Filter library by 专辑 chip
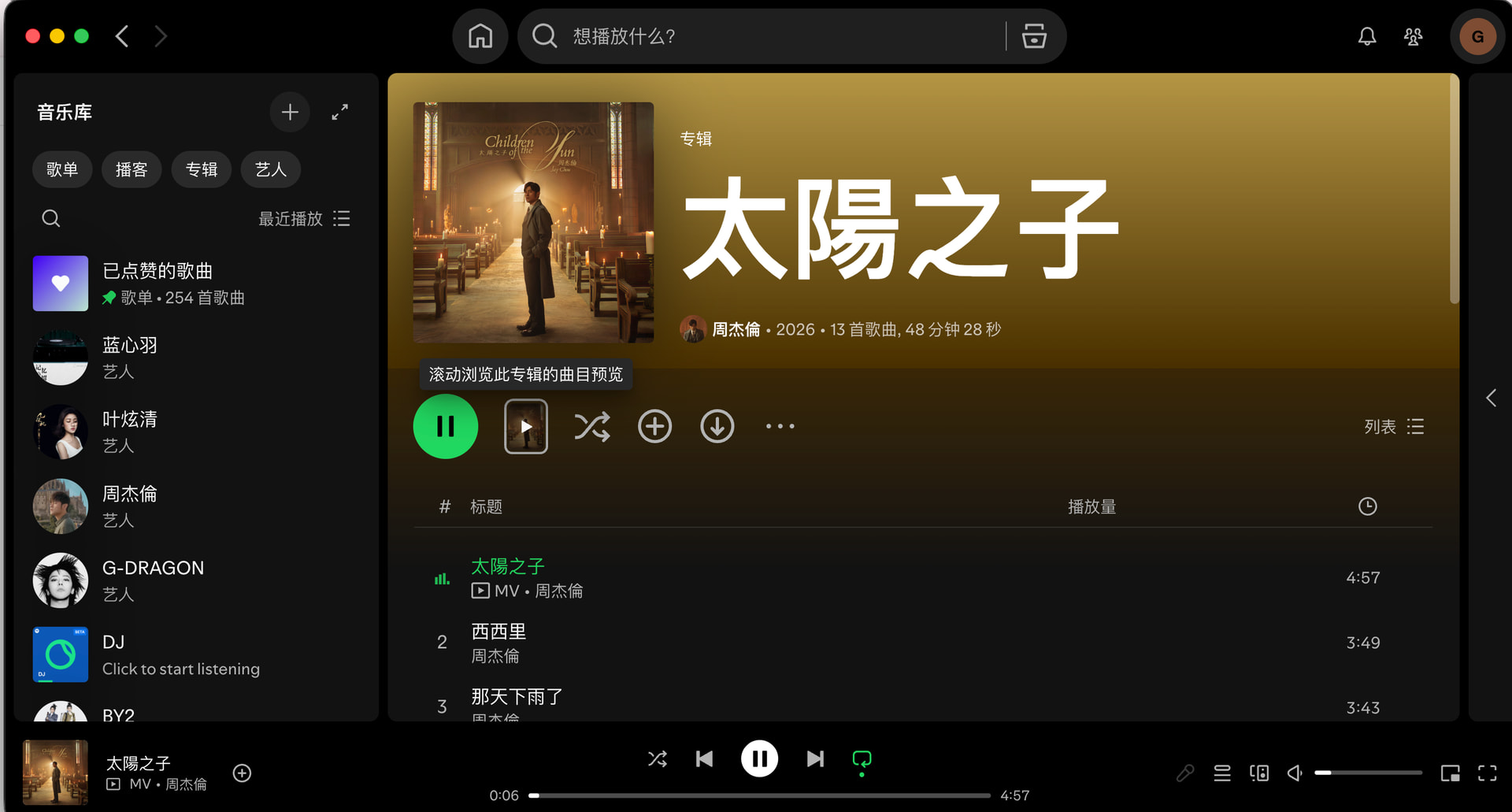The width and height of the screenshot is (1512, 812). [202, 169]
